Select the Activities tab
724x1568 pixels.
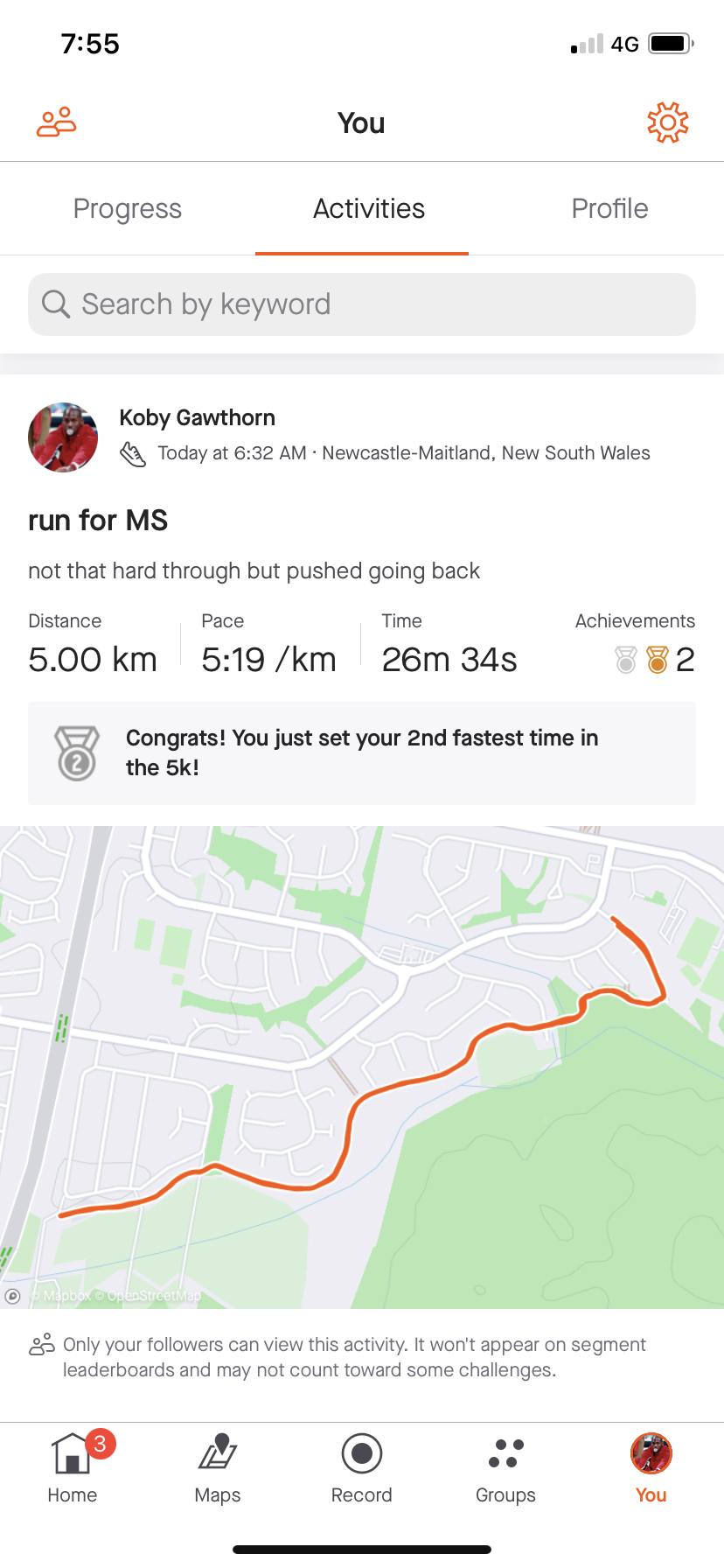click(369, 209)
